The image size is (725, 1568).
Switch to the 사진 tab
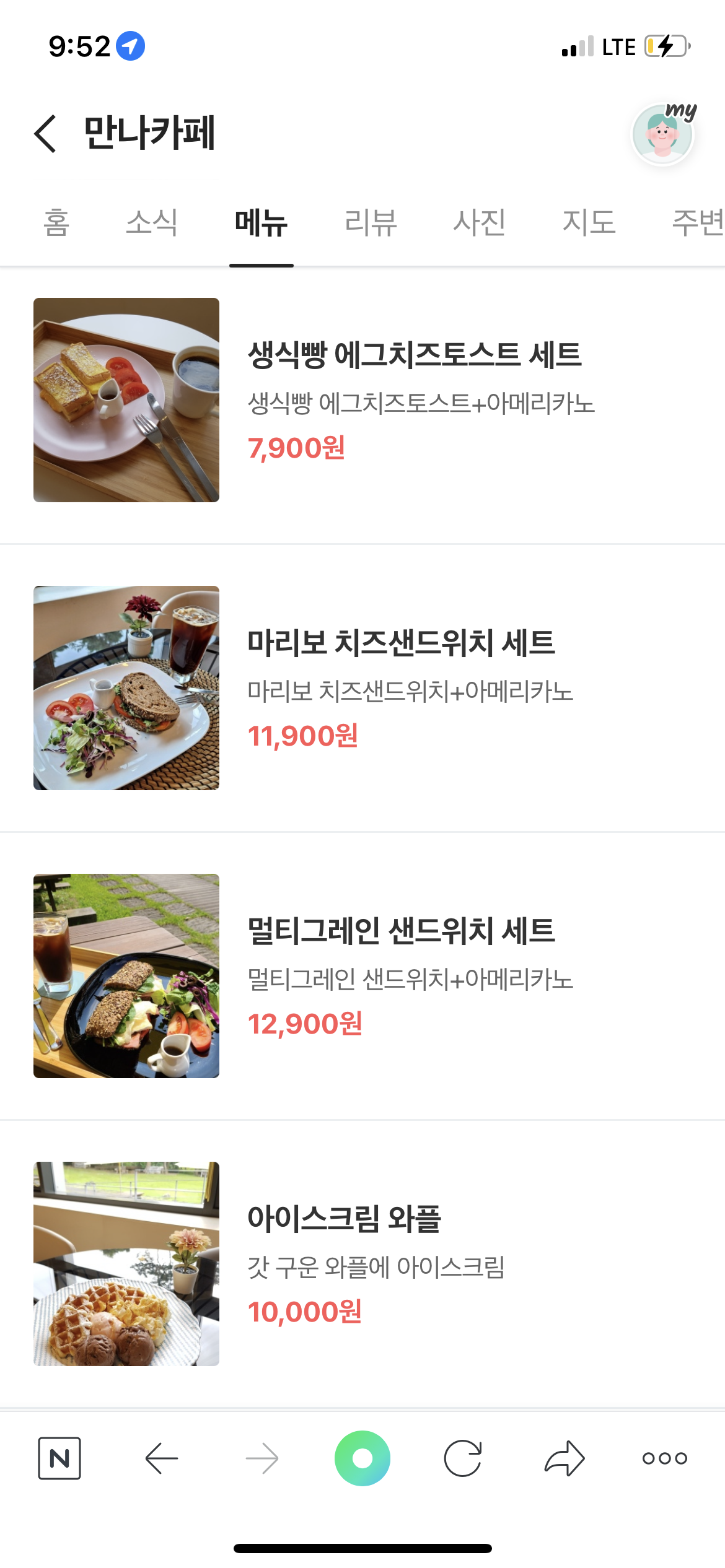(x=480, y=222)
